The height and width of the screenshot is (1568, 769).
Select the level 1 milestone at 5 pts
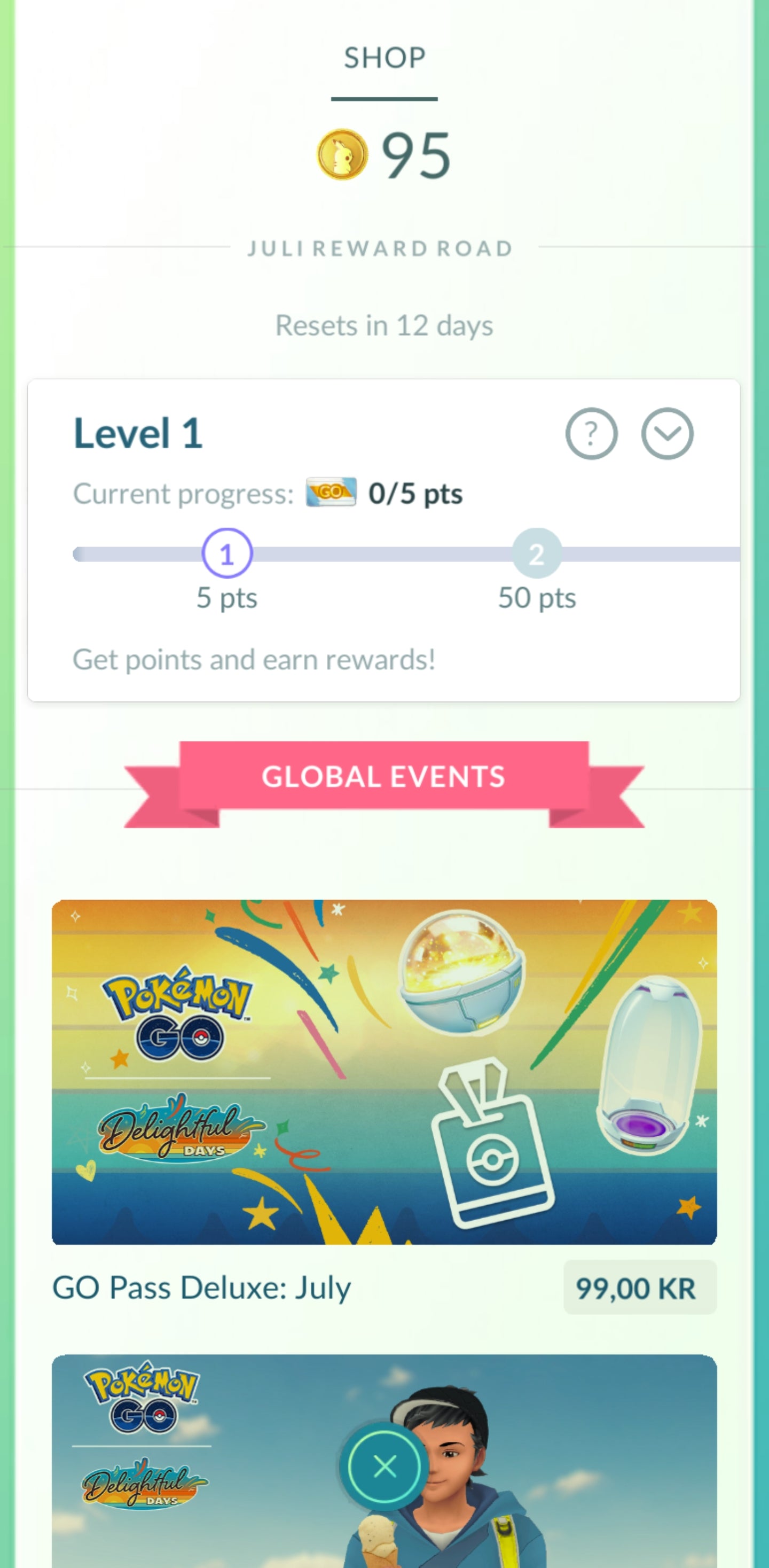(x=227, y=553)
